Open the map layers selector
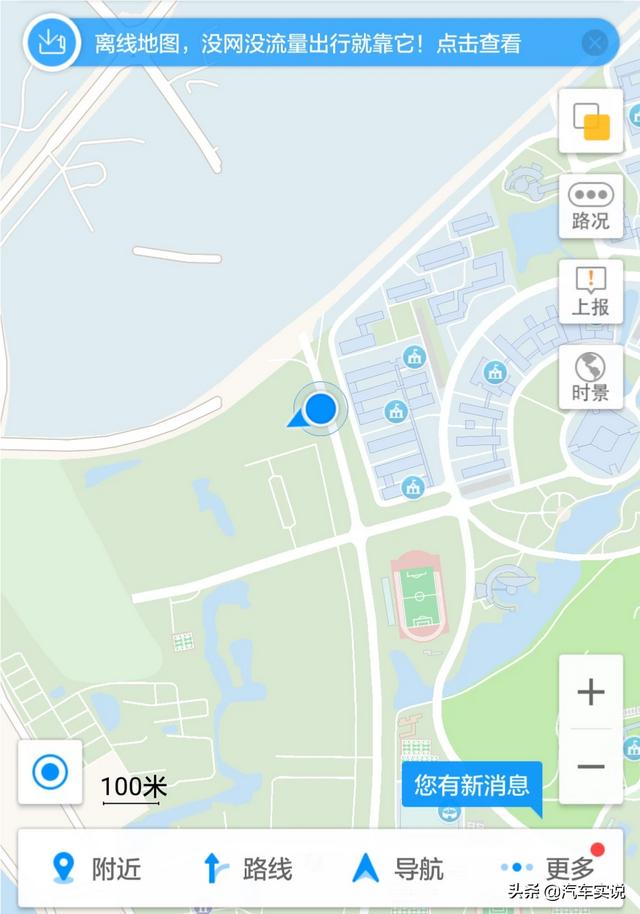This screenshot has width=640, height=914. coord(591,122)
